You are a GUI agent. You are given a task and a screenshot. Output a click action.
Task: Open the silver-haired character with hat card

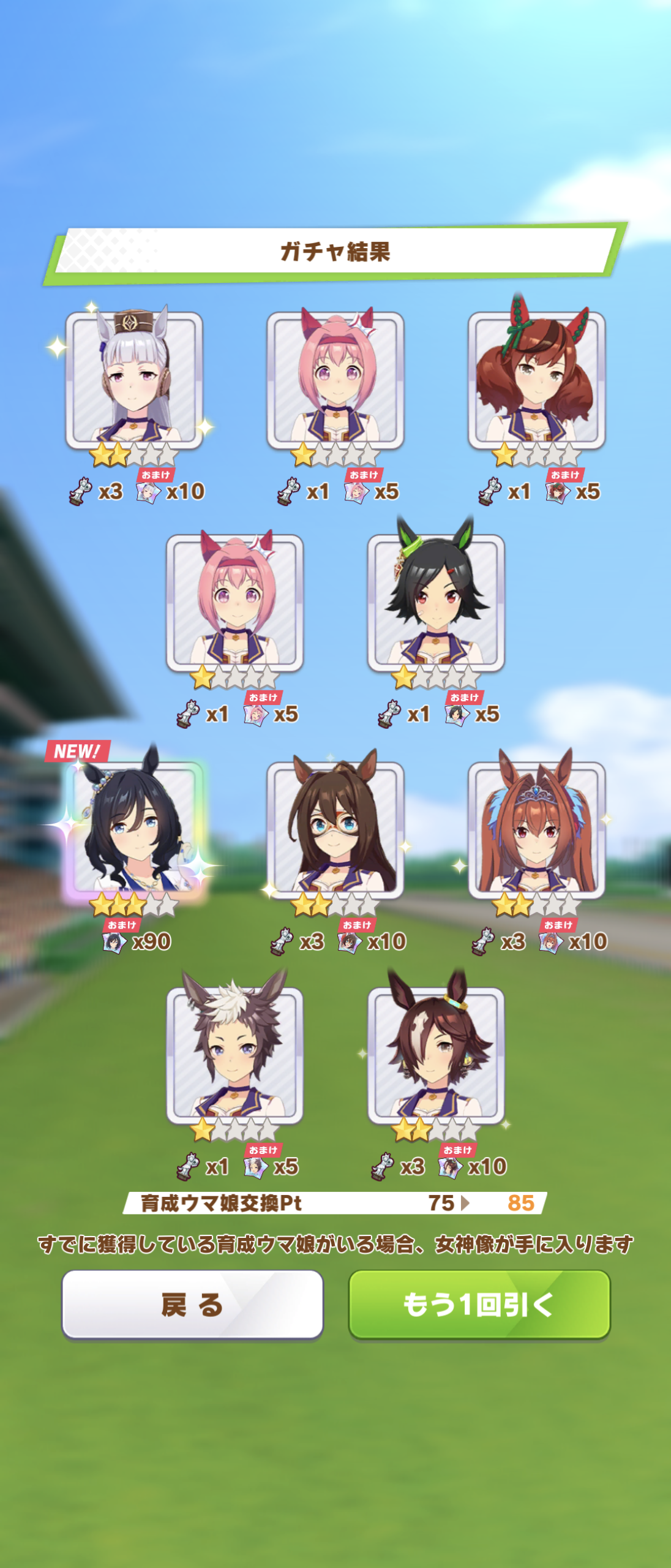pos(134,380)
